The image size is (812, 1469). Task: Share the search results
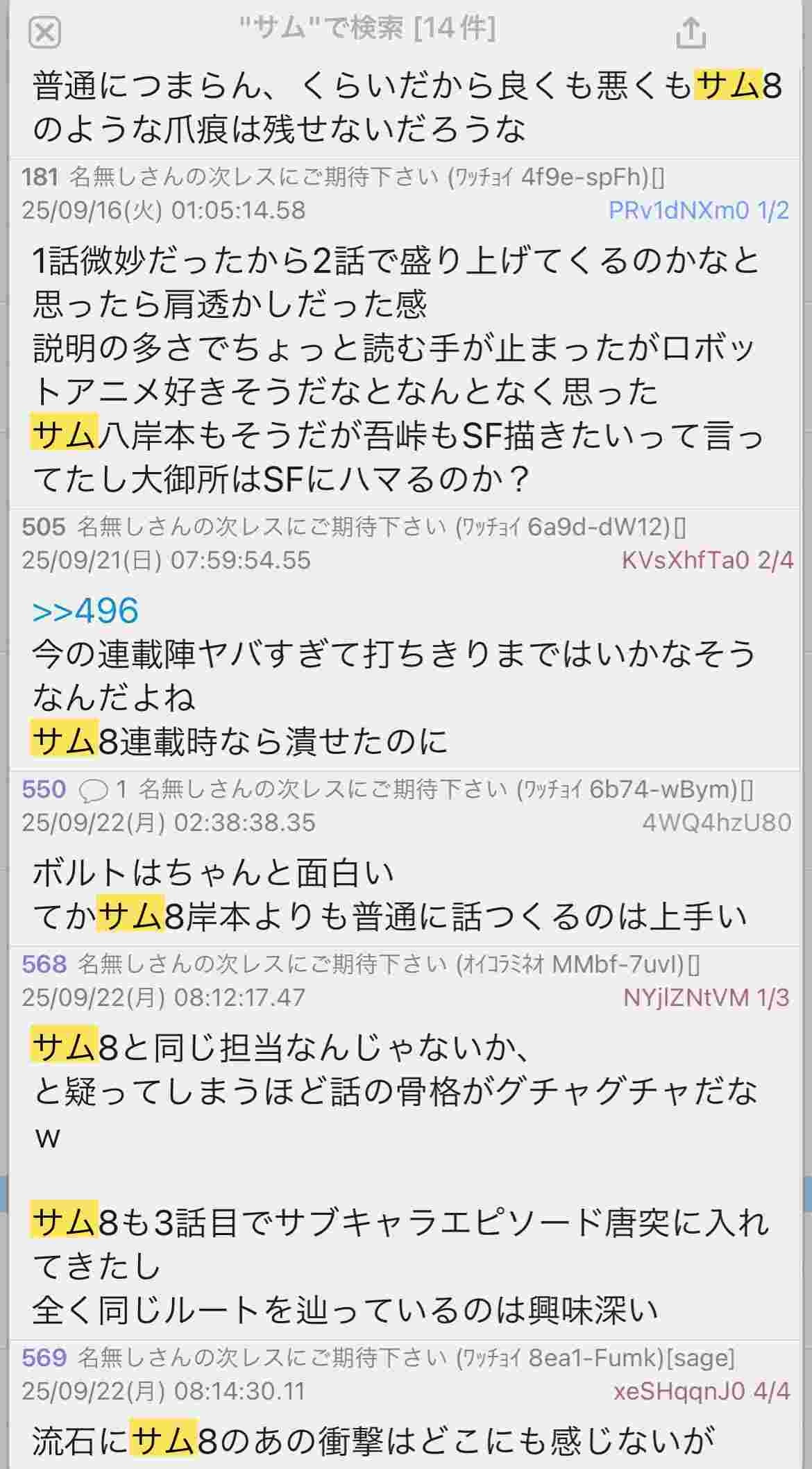[691, 32]
